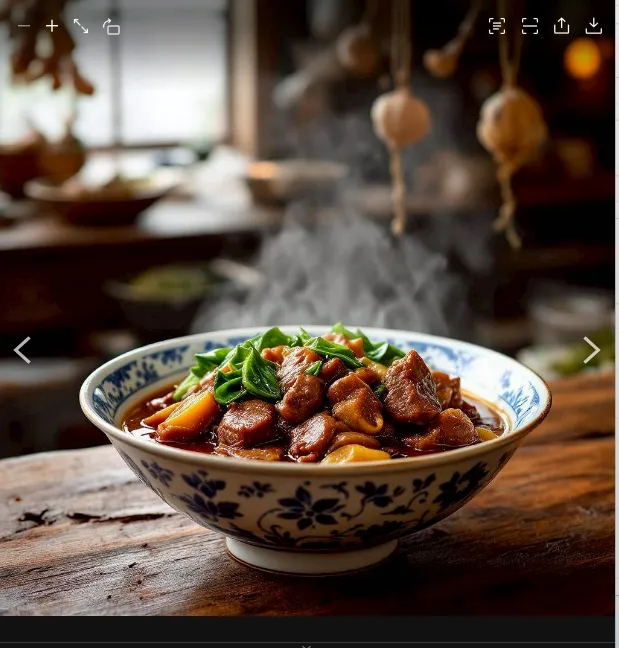Go to the next image
619x648 pixels.
point(592,350)
